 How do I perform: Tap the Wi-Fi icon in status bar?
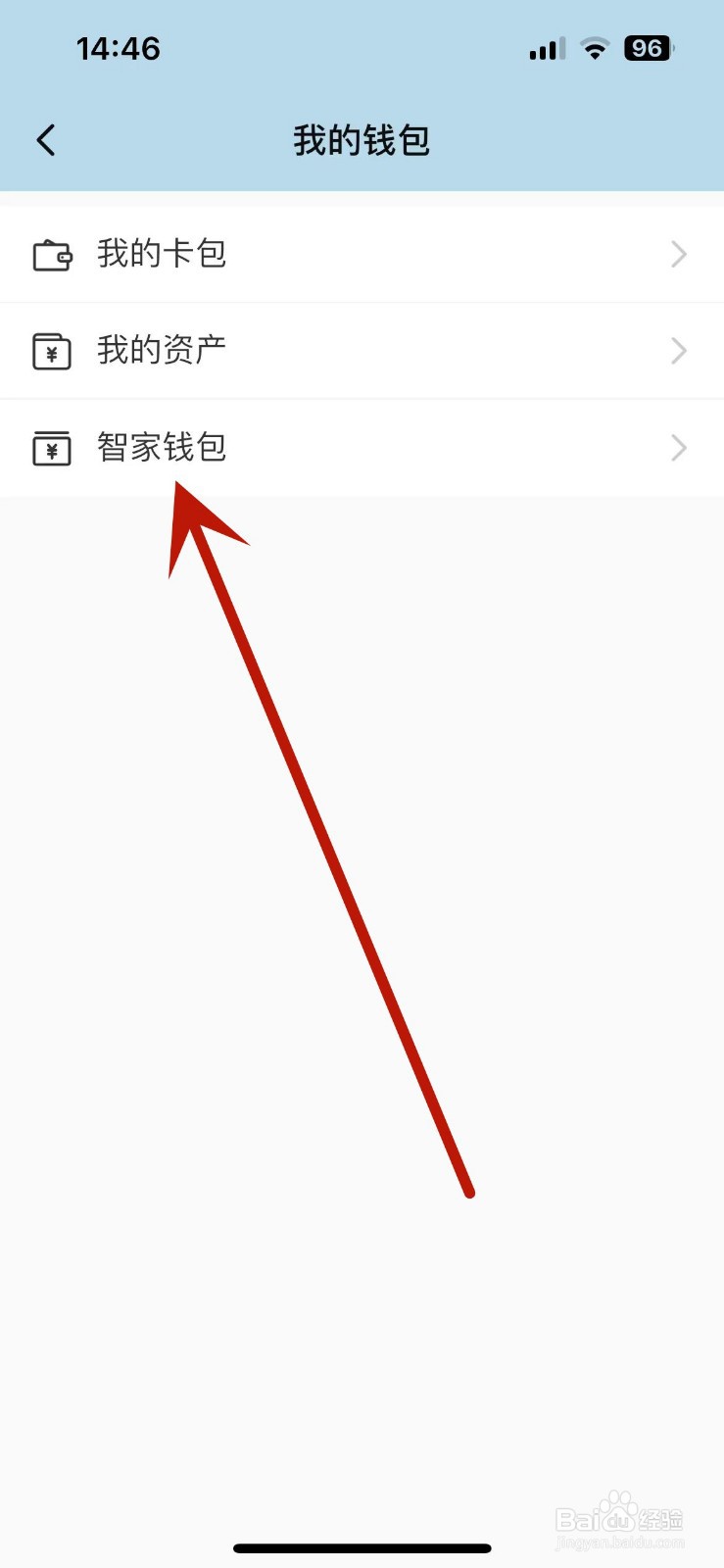tap(595, 48)
